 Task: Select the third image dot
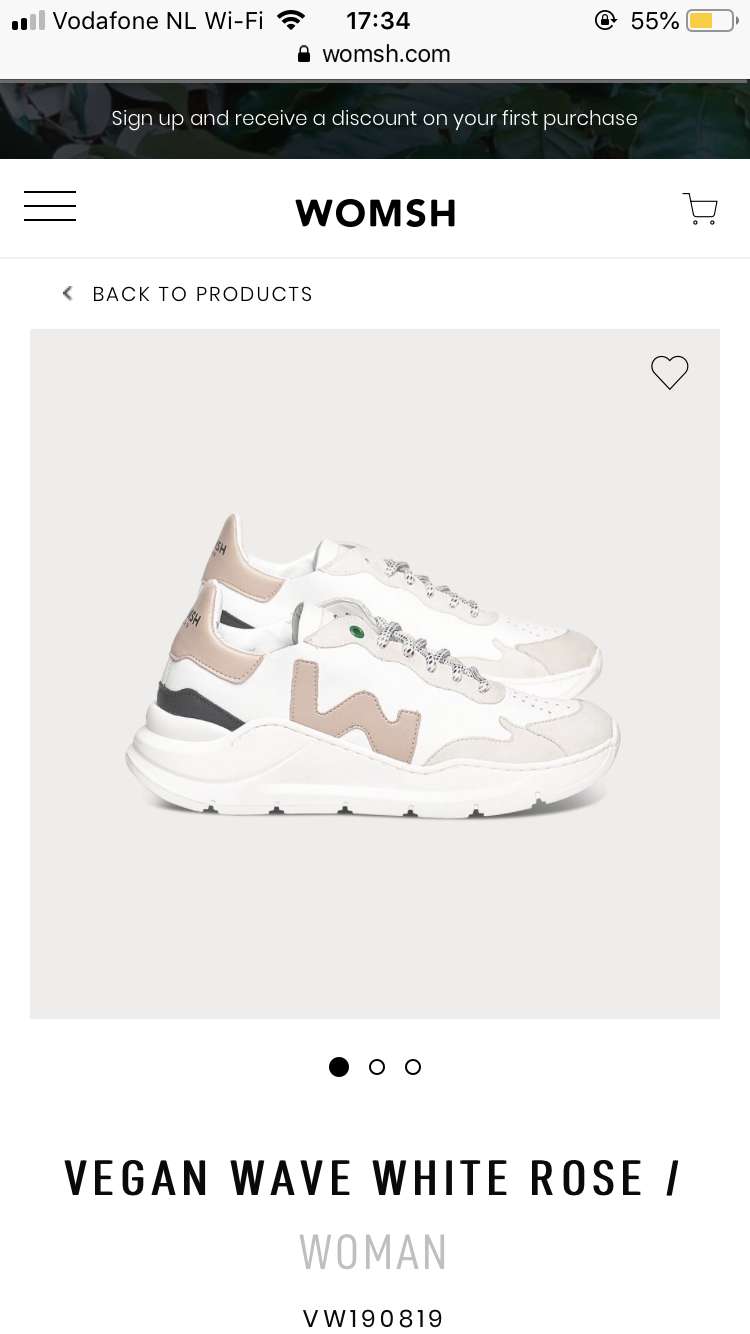coord(413,1067)
